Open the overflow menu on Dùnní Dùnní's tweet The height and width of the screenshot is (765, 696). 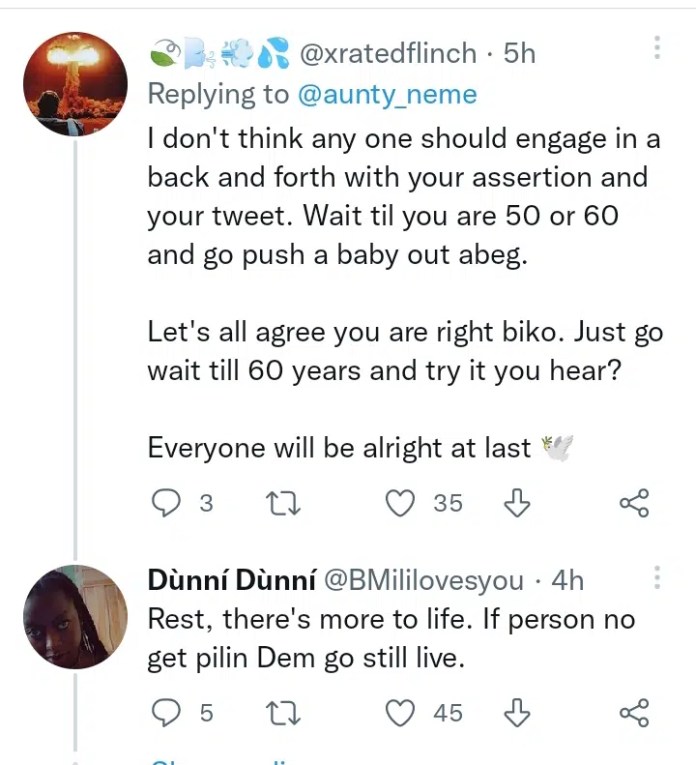[x=657, y=578]
